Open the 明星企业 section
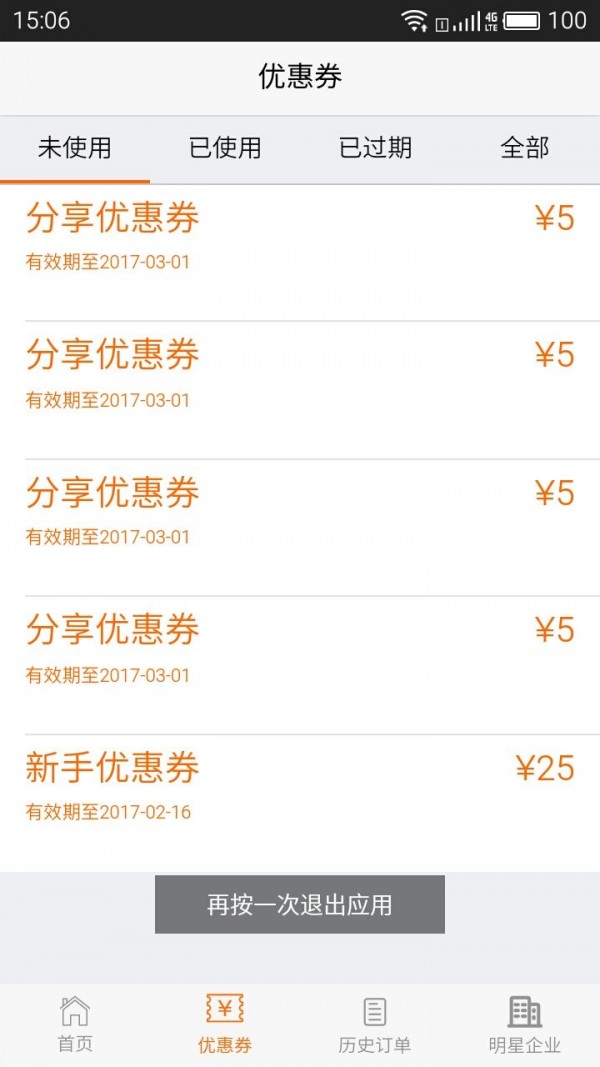The image size is (600, 1067). pos(525,1025)
